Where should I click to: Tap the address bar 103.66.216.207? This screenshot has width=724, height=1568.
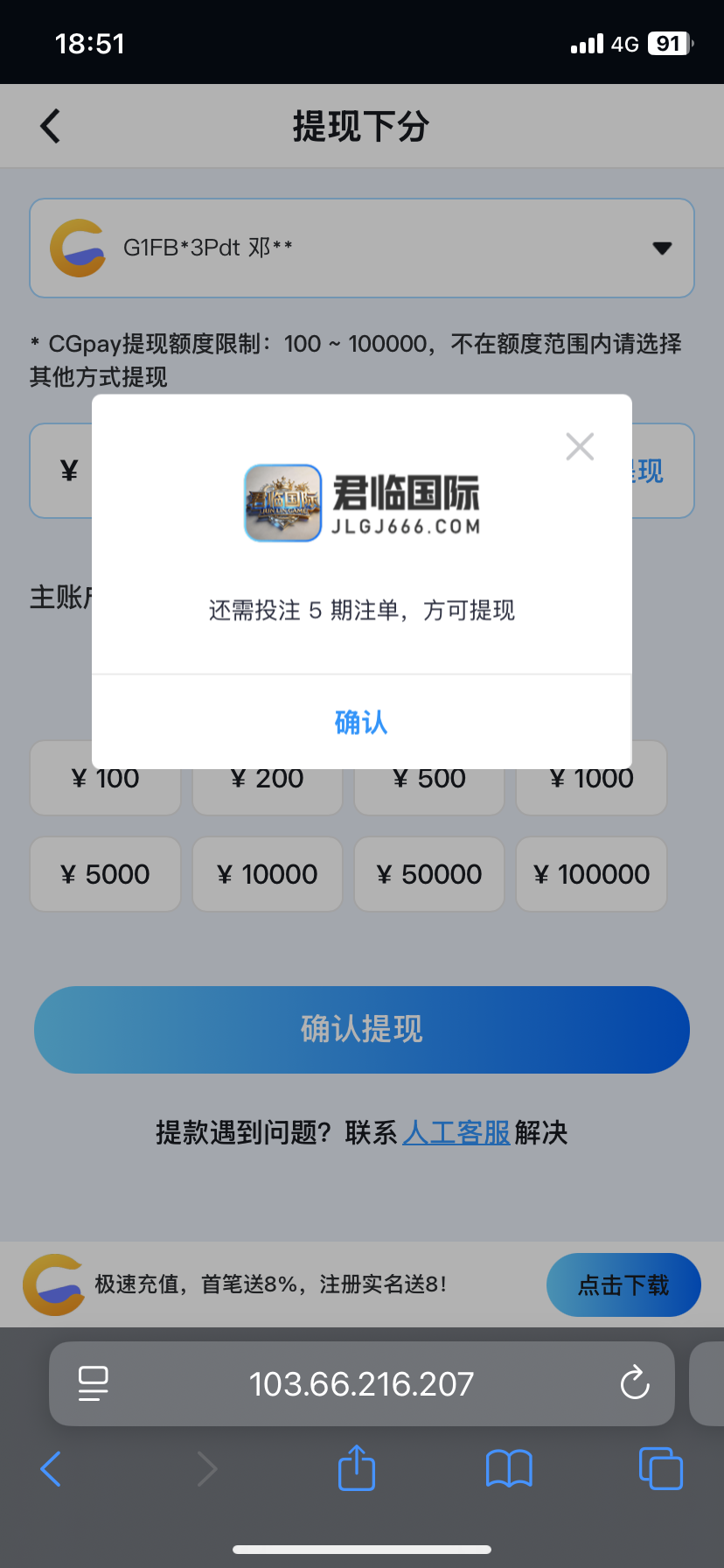pyautogui.click(x=361, y=1384)
